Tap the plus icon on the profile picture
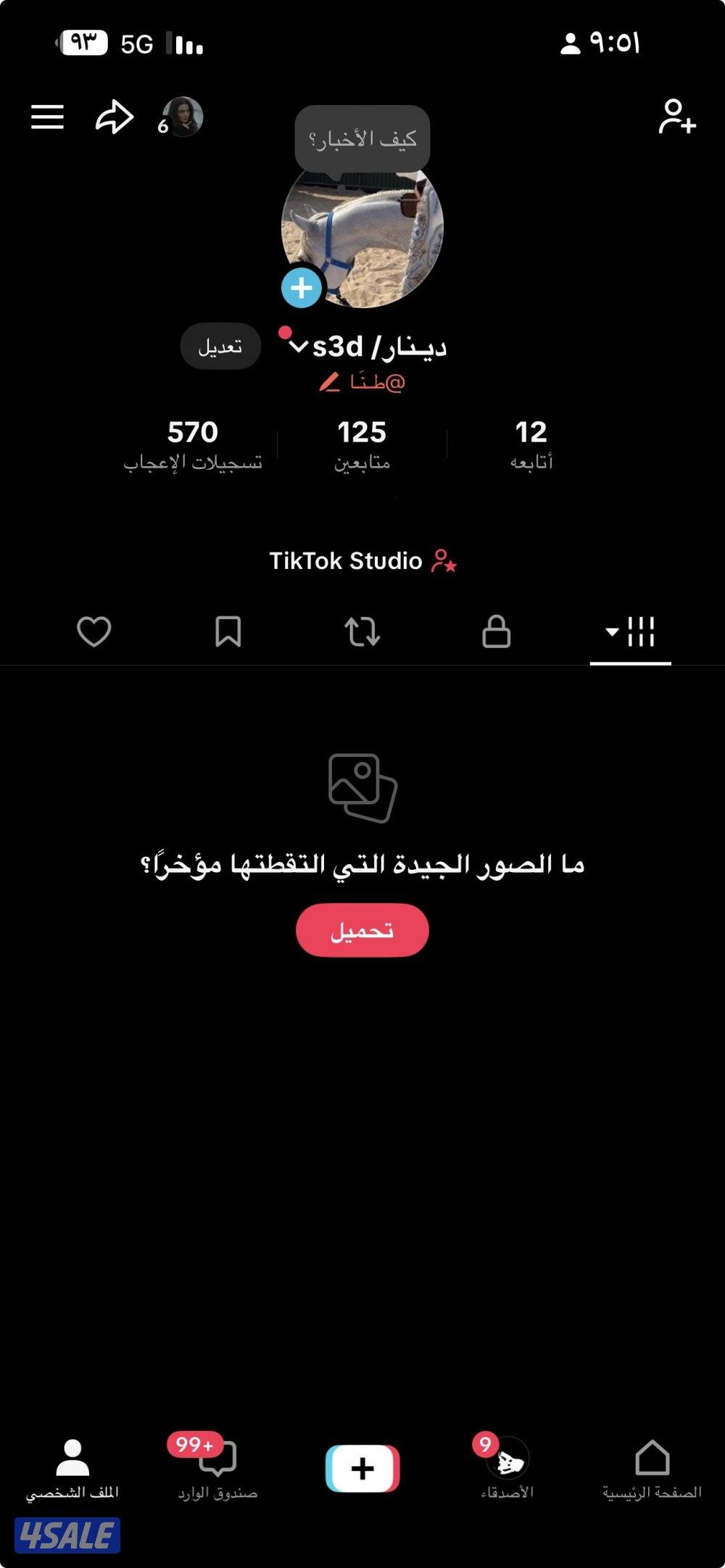This screenshot has height=1568, width=725. pos(300,287)
